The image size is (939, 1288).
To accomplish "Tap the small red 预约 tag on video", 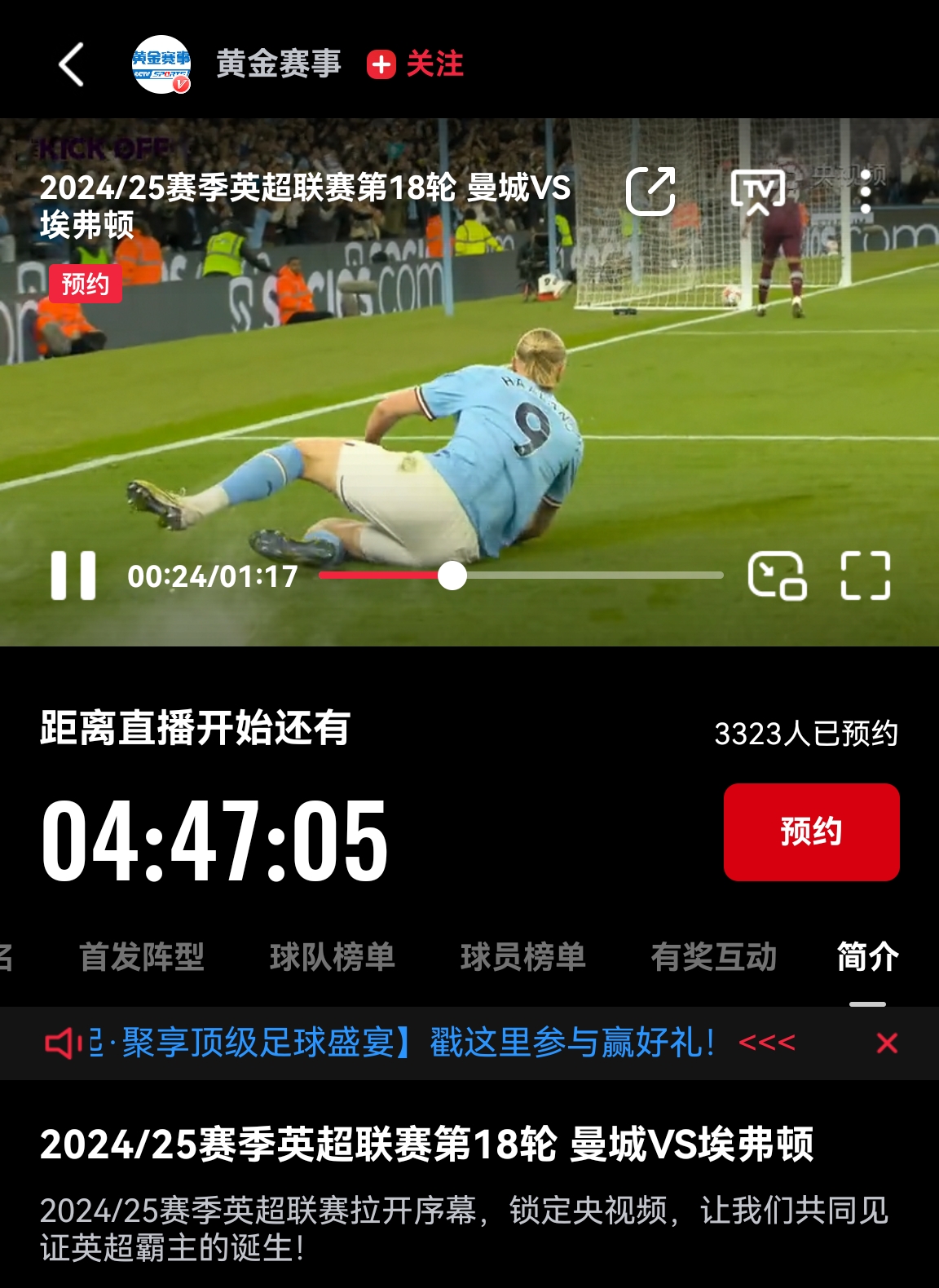I will 86,284.
